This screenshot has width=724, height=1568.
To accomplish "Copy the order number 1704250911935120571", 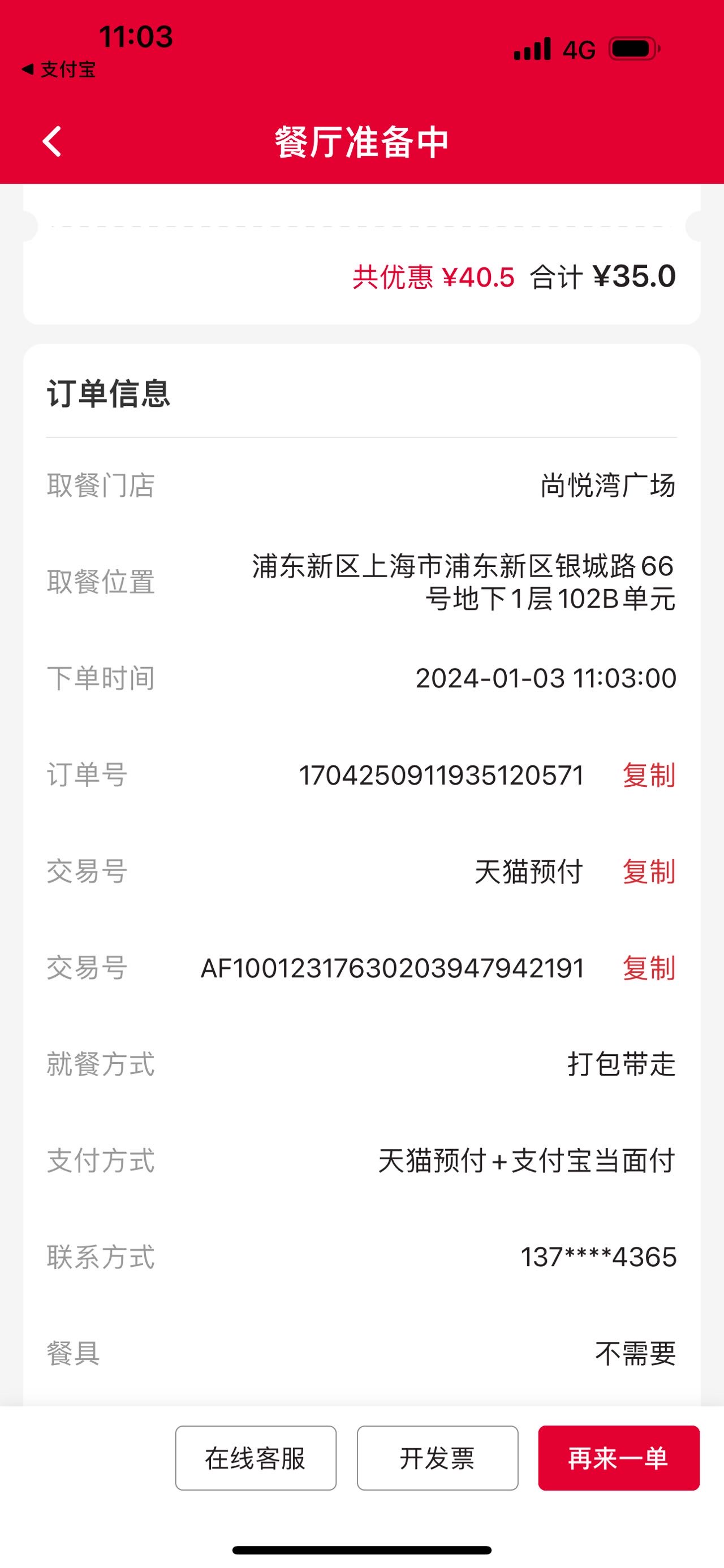I will coord(649,776).
